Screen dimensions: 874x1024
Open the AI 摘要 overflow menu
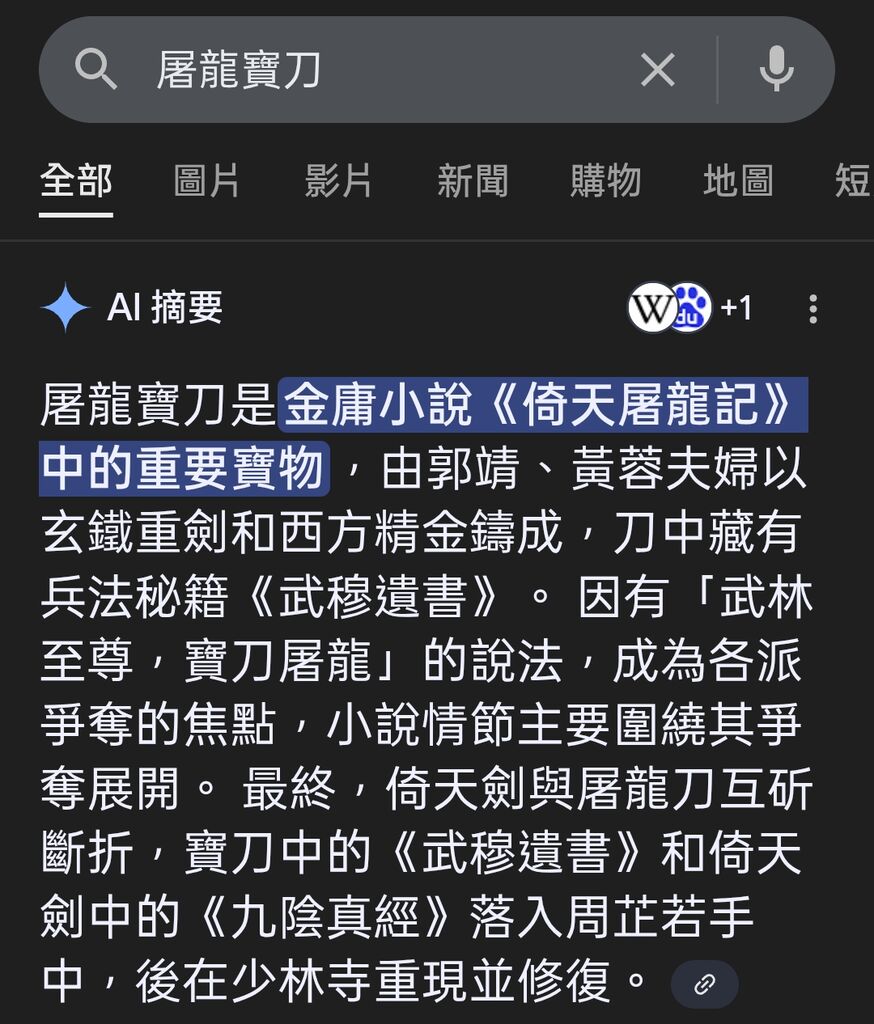(812, 308)
